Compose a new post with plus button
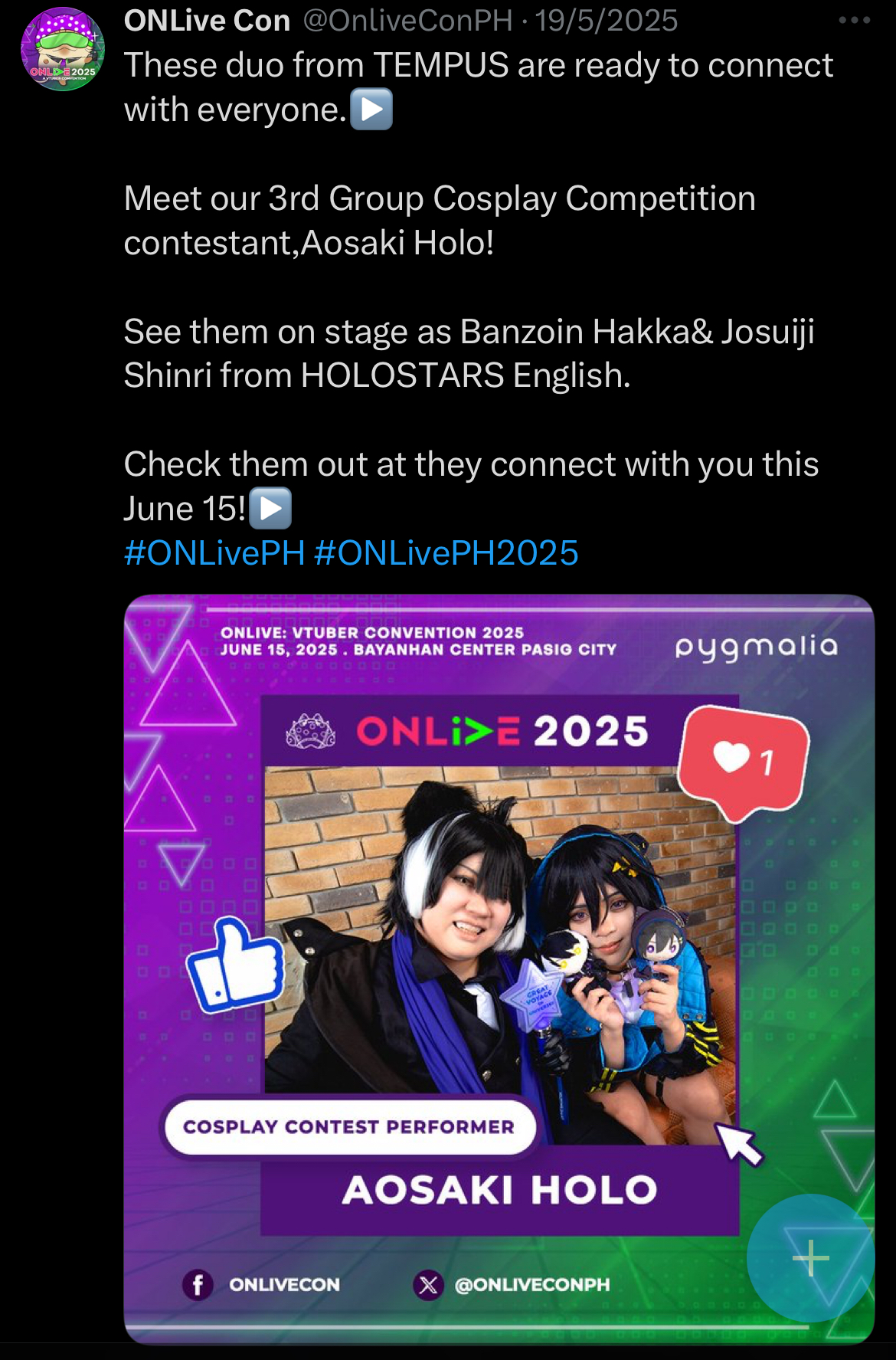The width and height of the screenshot is (896, 1360). coord(810,1258)
